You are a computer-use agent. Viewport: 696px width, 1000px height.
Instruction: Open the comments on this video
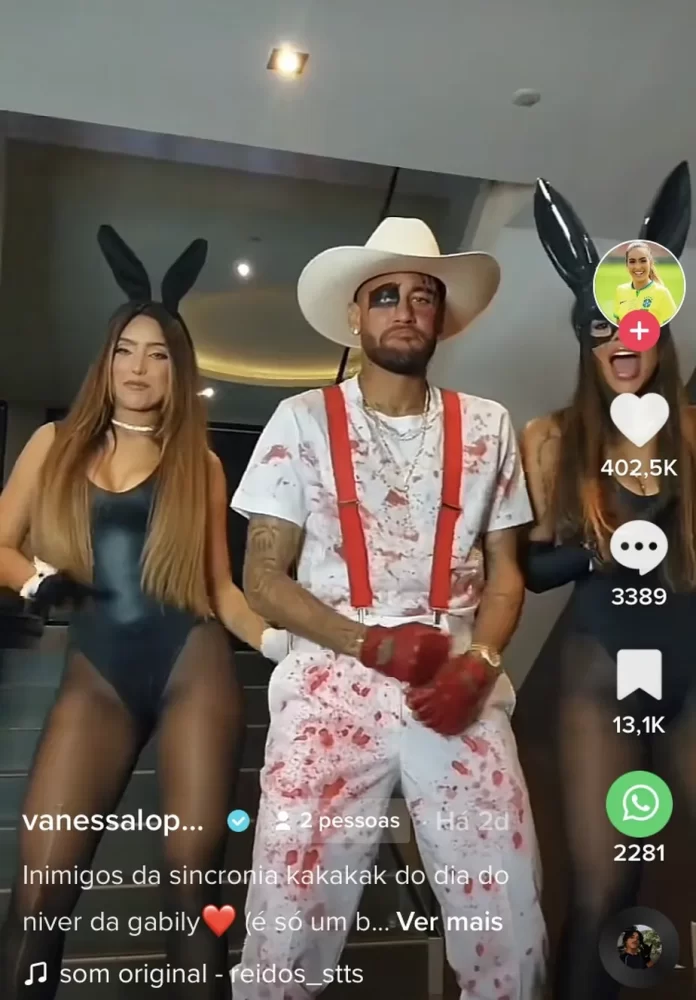[639, 548]
